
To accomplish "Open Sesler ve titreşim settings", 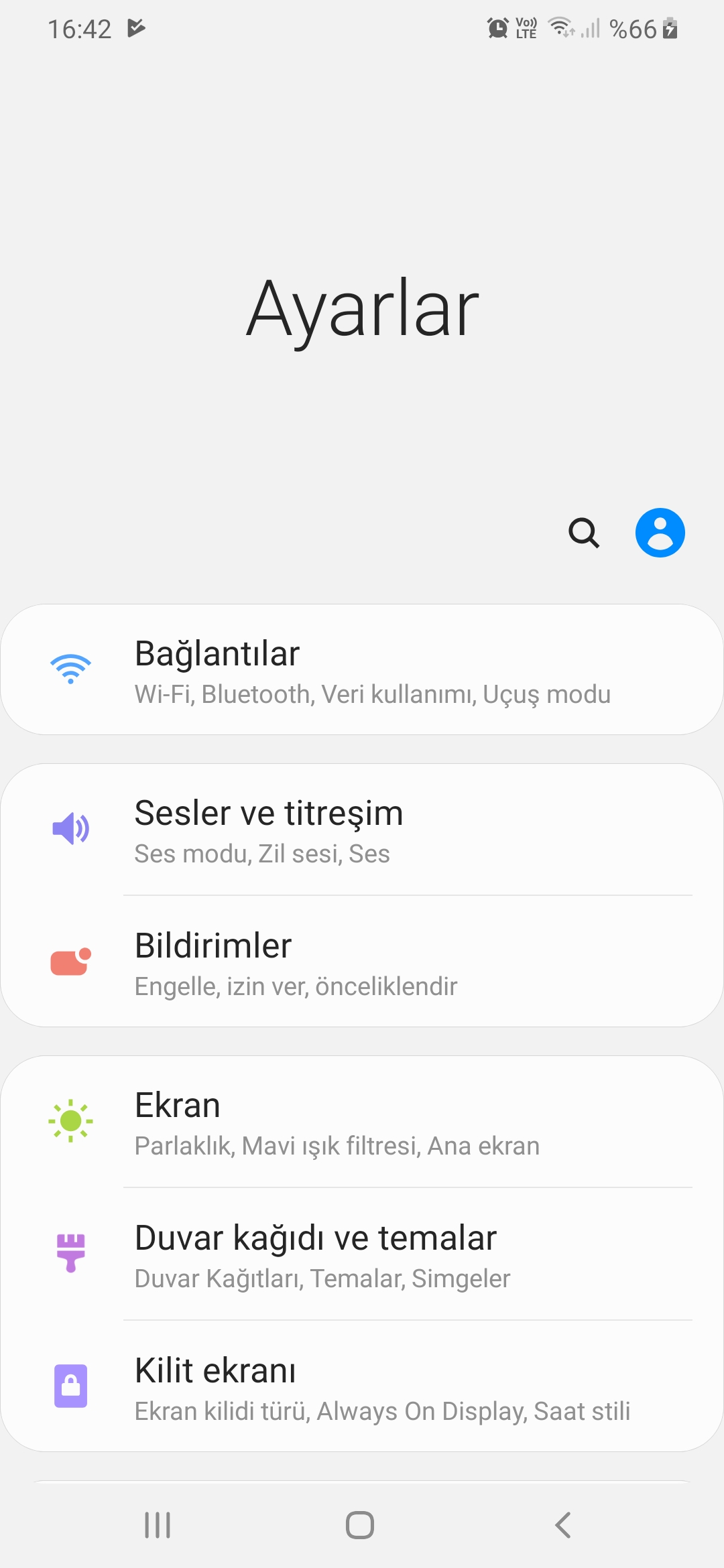I will tap(362, 830).
